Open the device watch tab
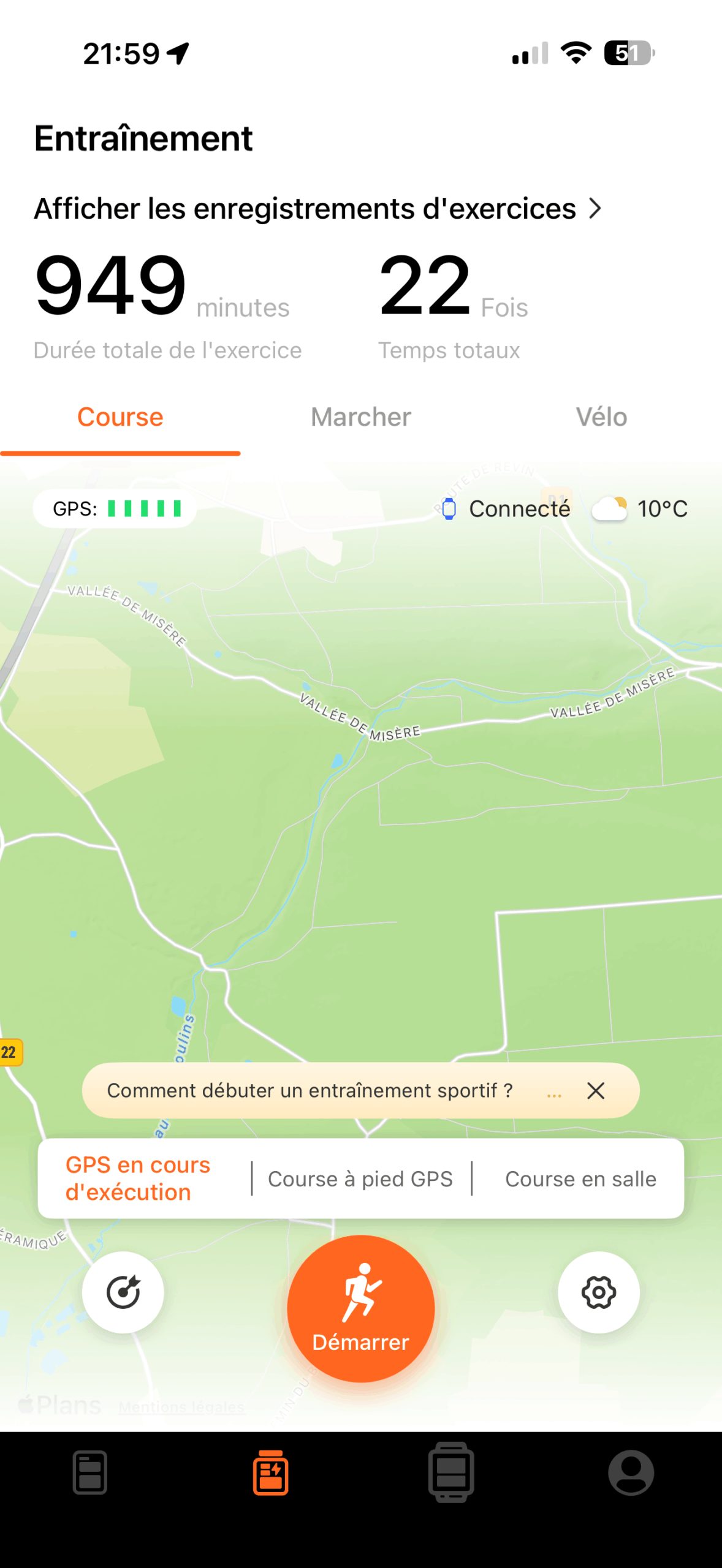 click(x=450, y=1472)
